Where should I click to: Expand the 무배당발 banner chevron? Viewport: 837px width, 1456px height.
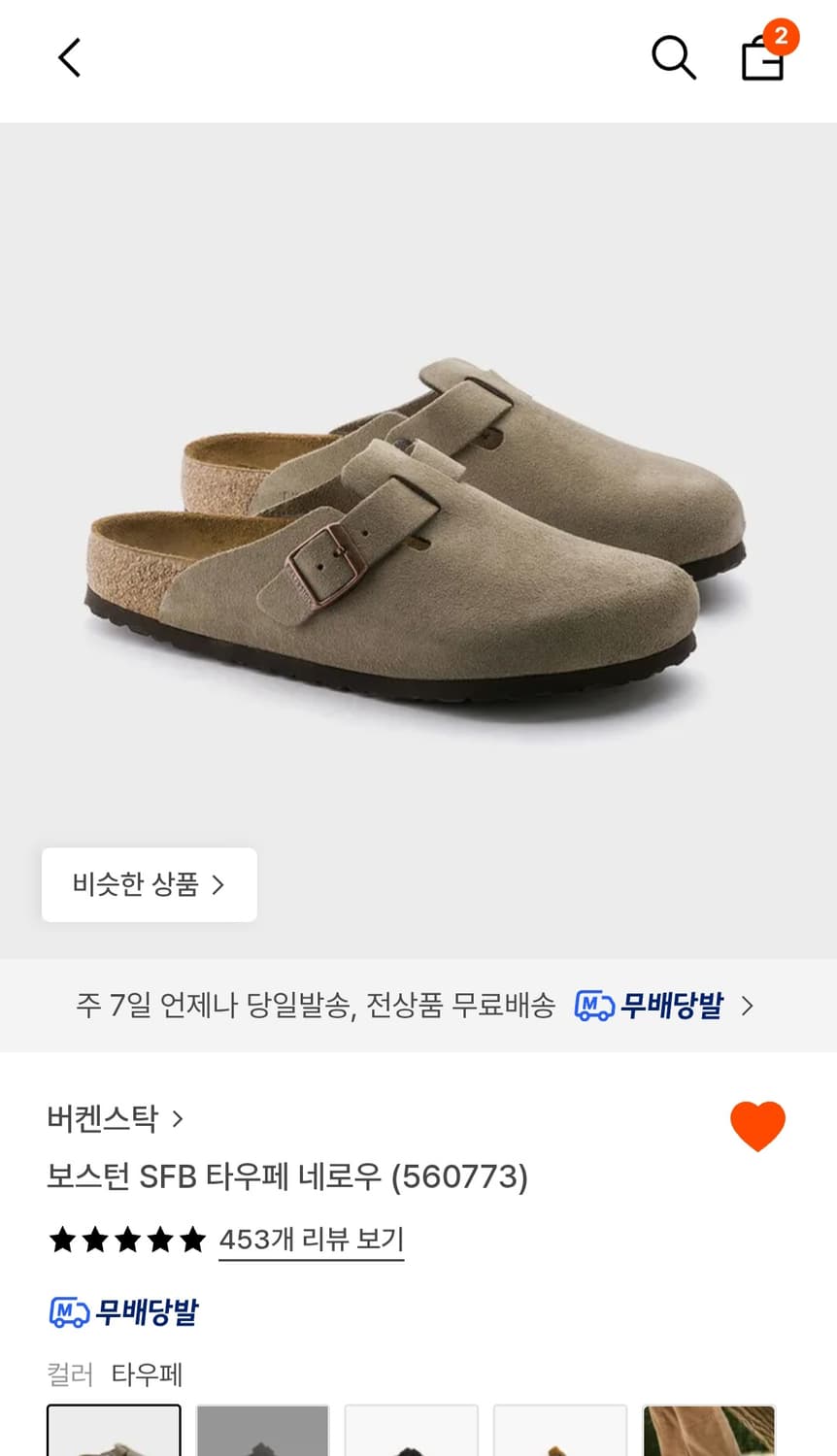tap(748, 1007)
